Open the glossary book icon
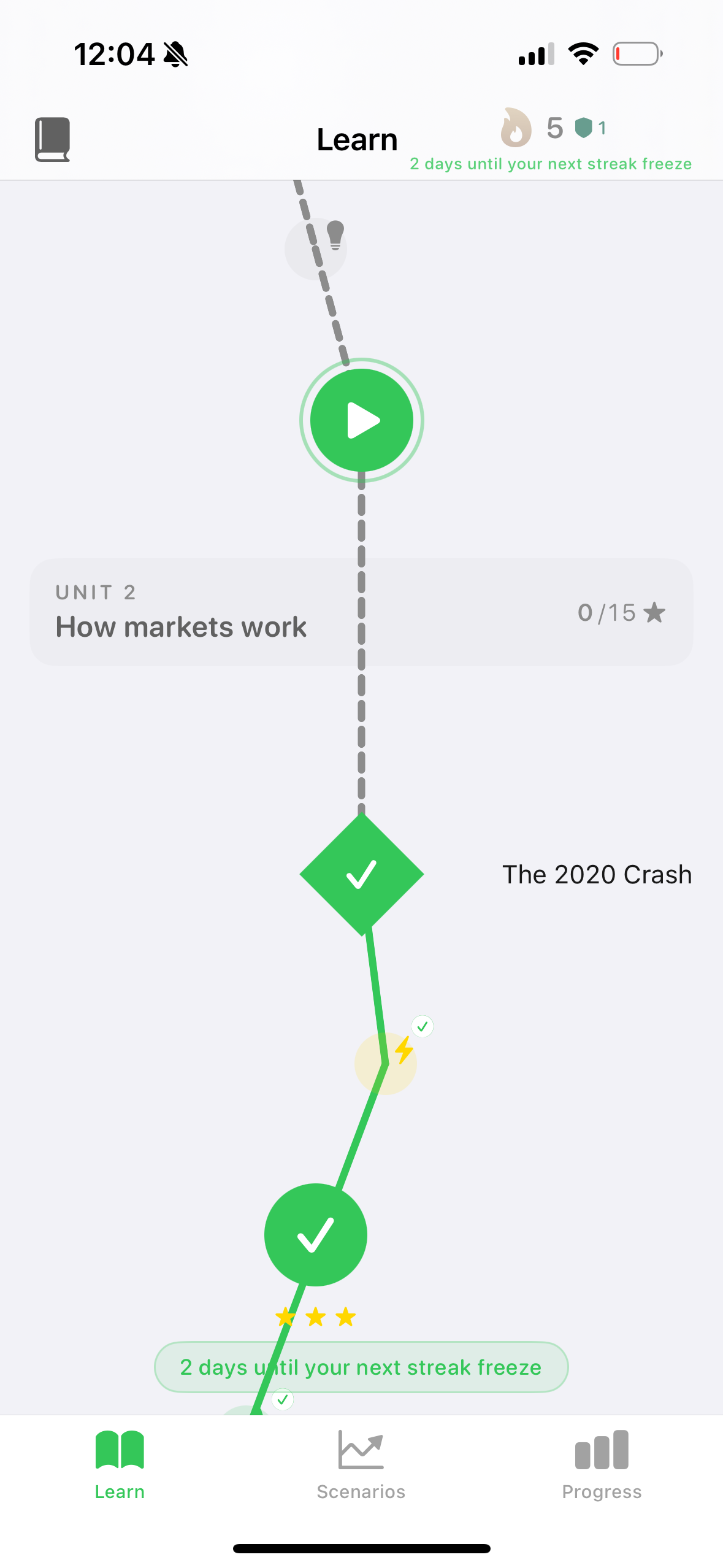This screenshot has width=723, height=1568. pyautogui.click(x=53, y=139)
